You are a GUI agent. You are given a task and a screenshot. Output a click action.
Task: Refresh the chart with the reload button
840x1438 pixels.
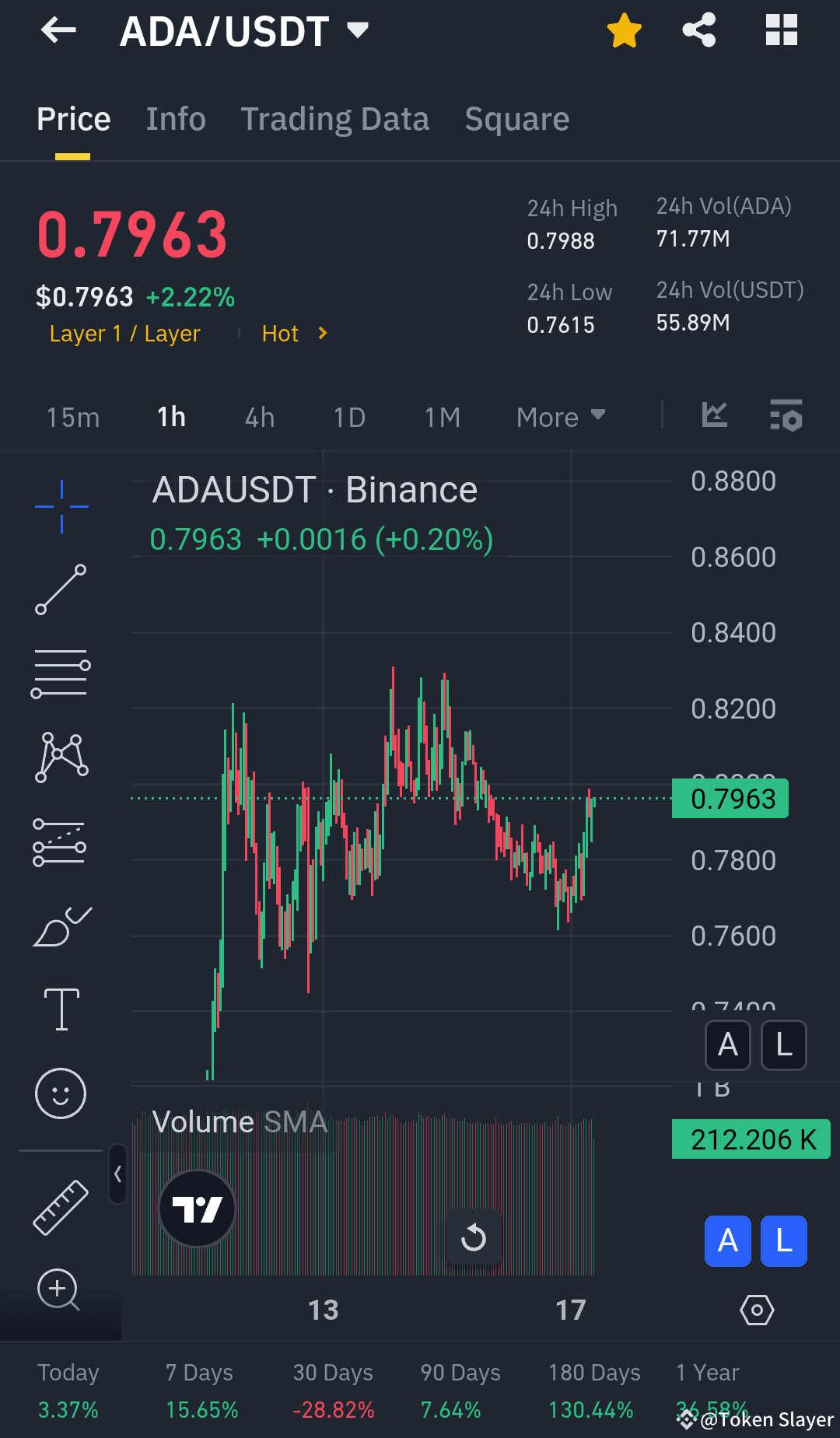(x=474, y=1237)
